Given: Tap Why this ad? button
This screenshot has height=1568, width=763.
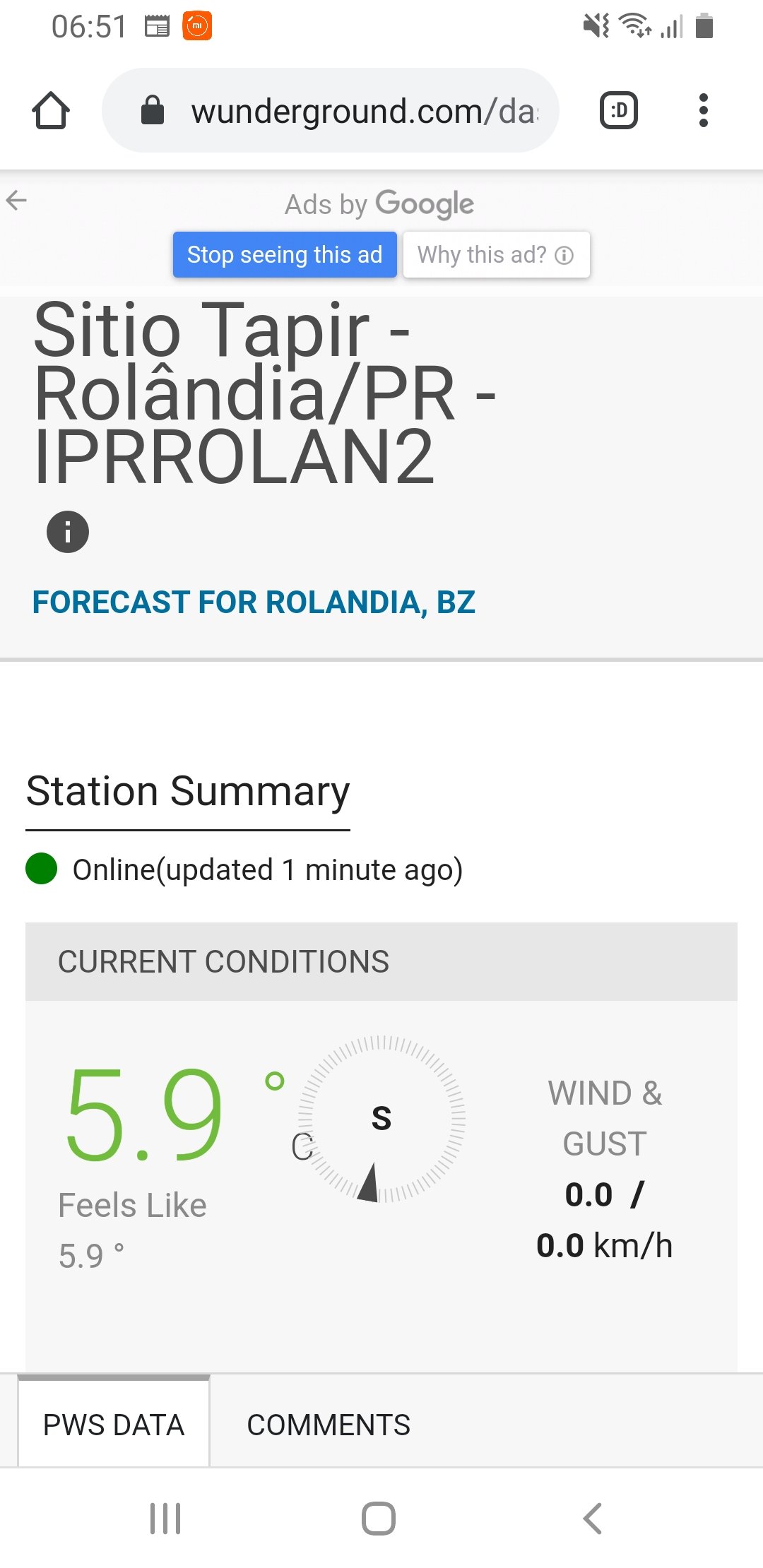Looking at the screenshot, I should point(496,255).
